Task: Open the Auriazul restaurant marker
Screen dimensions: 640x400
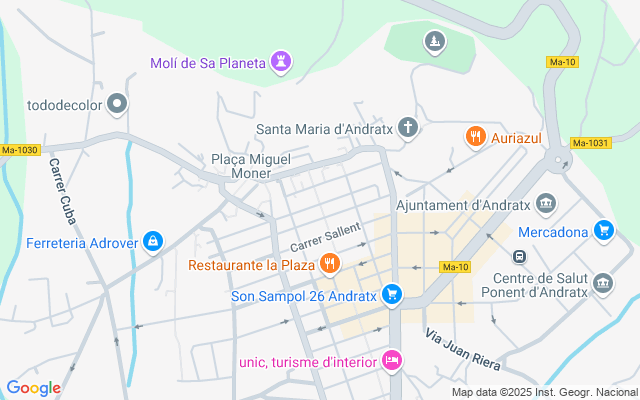Action: pyautogui.click(x=476, y=135)
